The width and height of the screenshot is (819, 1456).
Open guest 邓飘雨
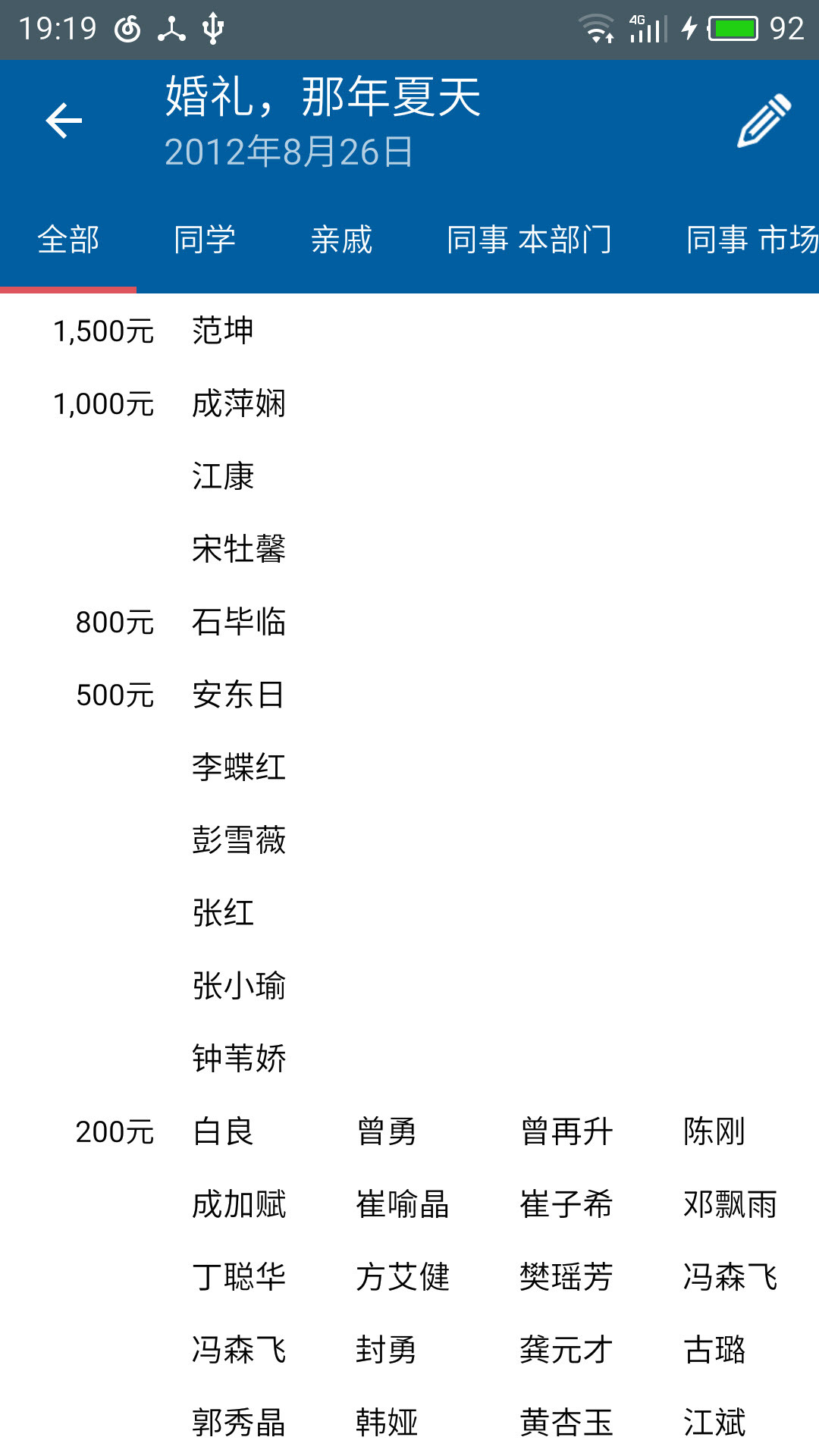pos(730,1204)
